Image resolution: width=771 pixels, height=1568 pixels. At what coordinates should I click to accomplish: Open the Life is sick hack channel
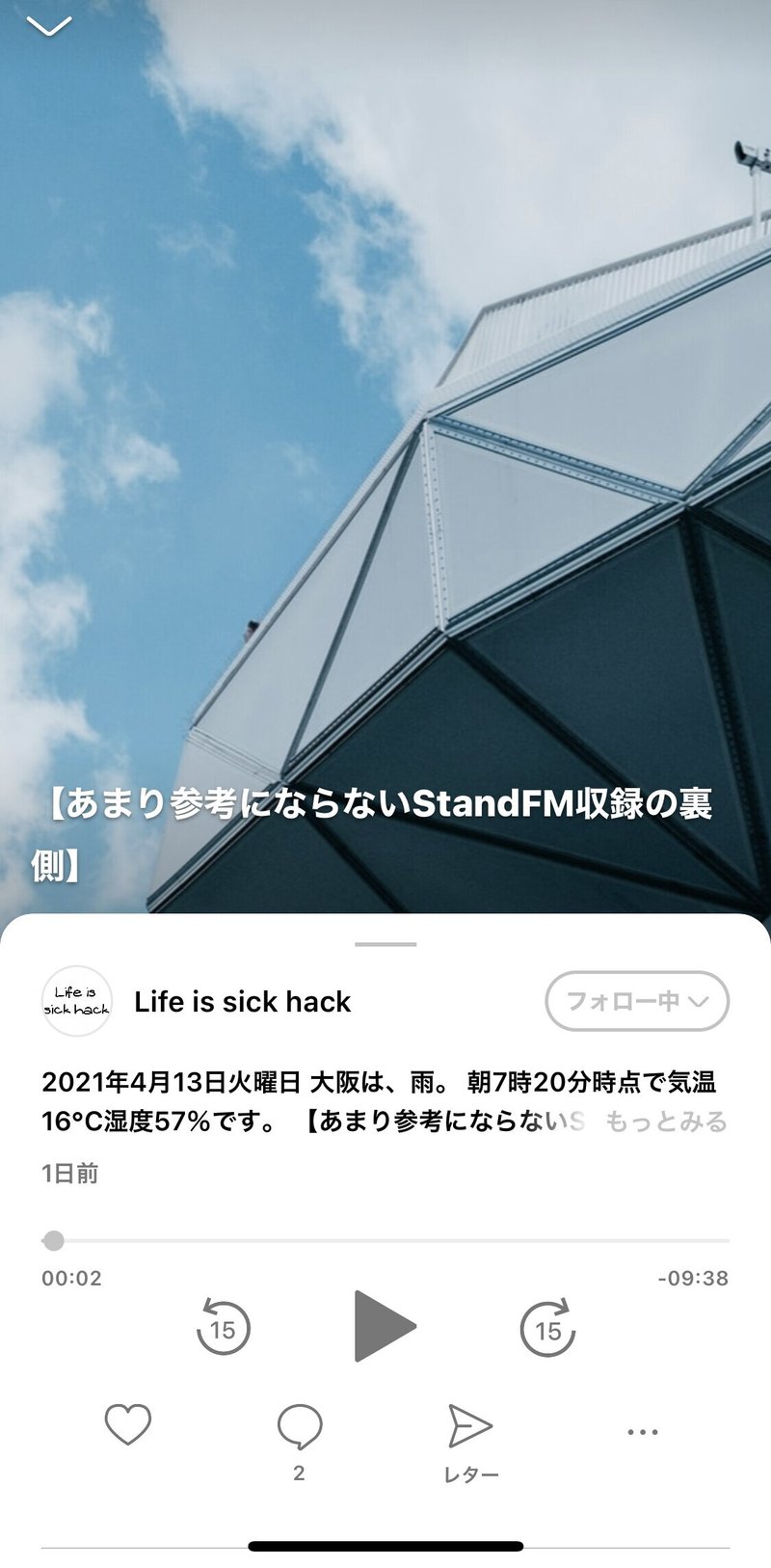click(242, 1002)
